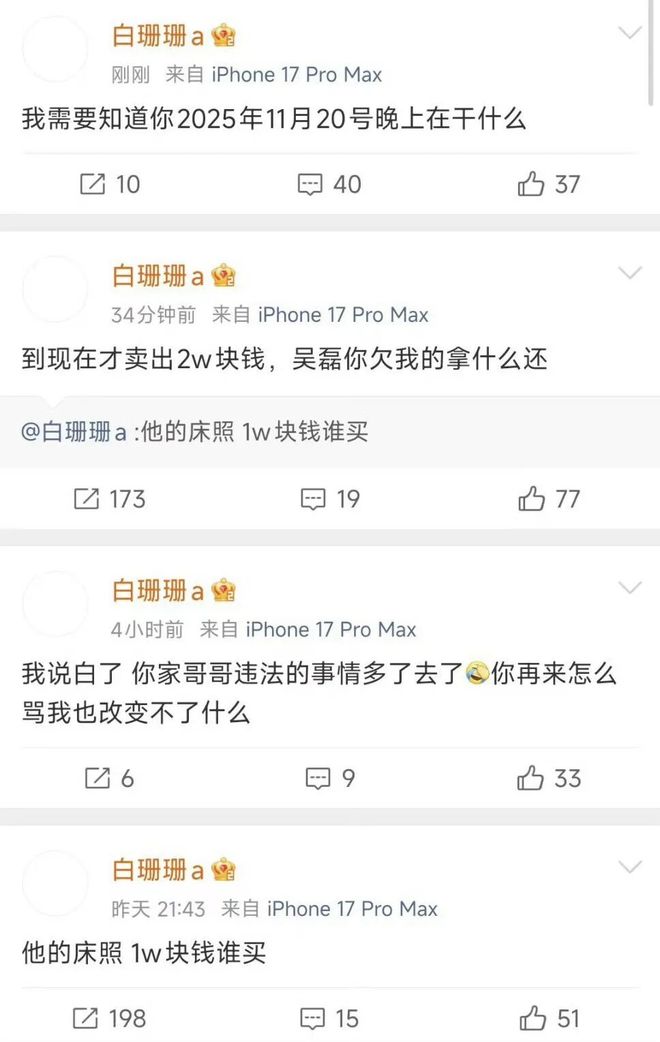The image size is (660, 1042).
Task: Like the post showing 37 likes
Action: pyautogui.click(x=548, y=184)
